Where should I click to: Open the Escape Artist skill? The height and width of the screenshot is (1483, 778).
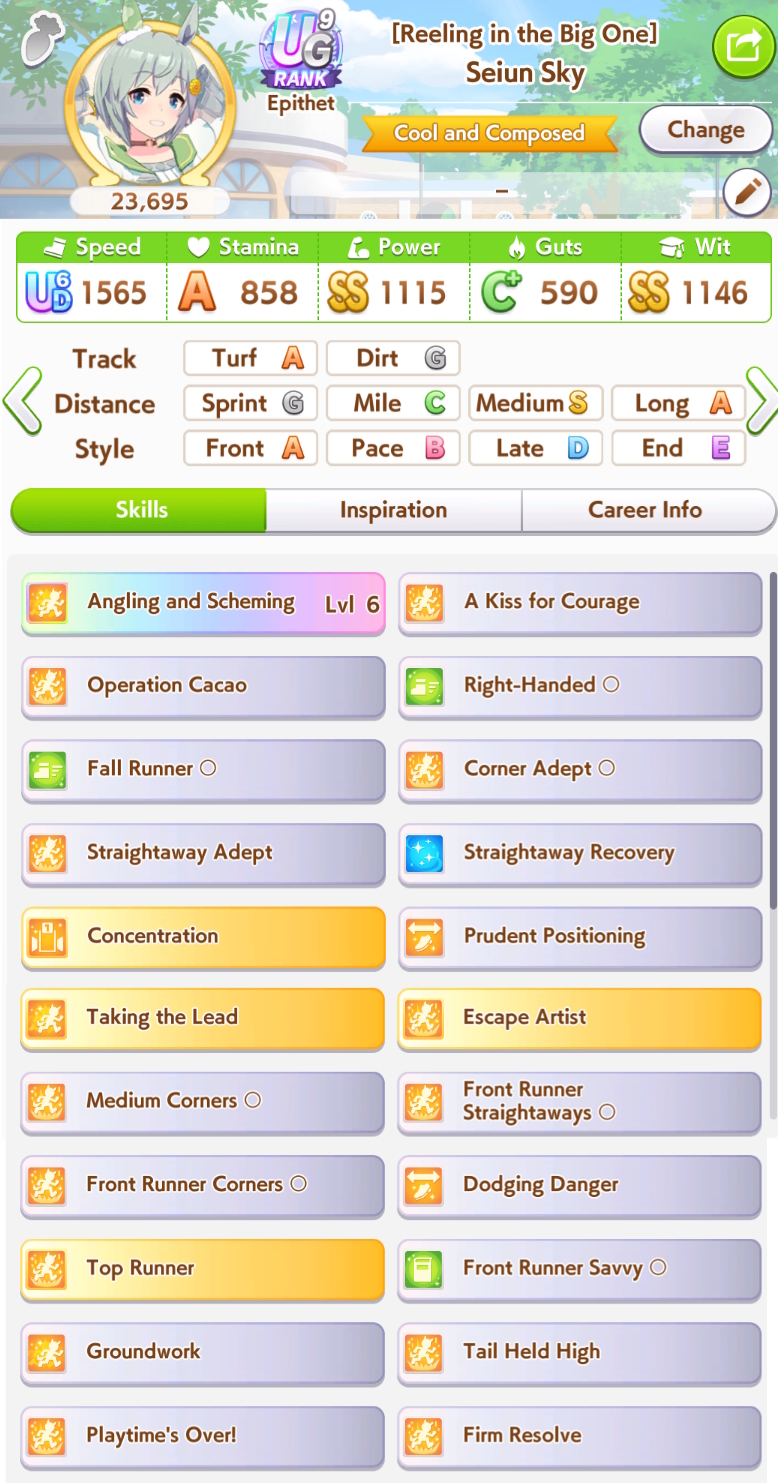[580, 1019]
